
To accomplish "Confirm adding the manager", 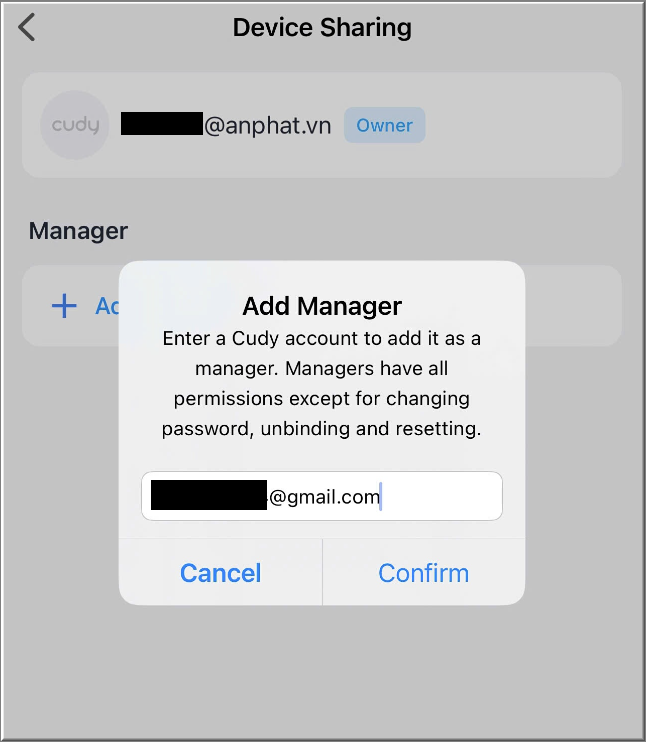I will 423,573.
